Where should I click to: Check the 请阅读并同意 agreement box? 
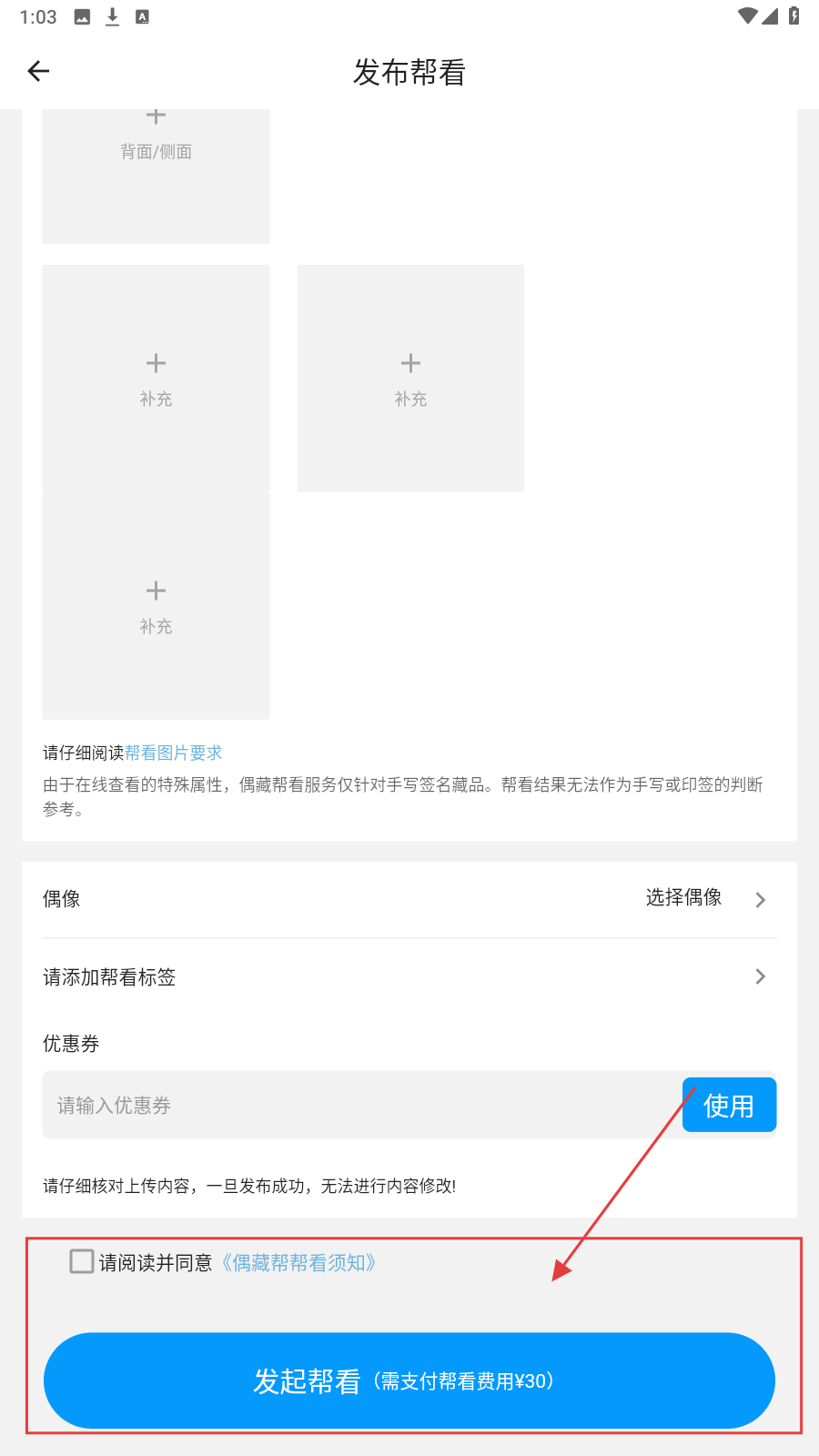coord(82,1261)
